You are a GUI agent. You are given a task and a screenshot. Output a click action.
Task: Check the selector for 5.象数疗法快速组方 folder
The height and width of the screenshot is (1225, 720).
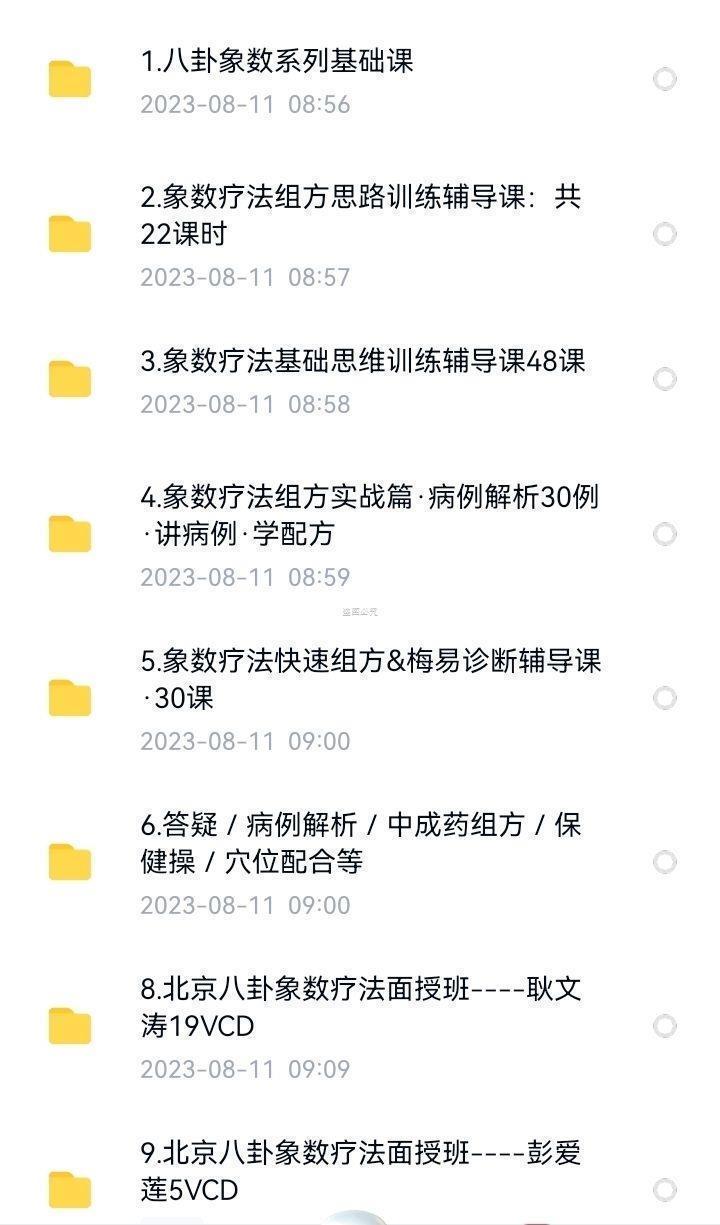pos(664,698)
